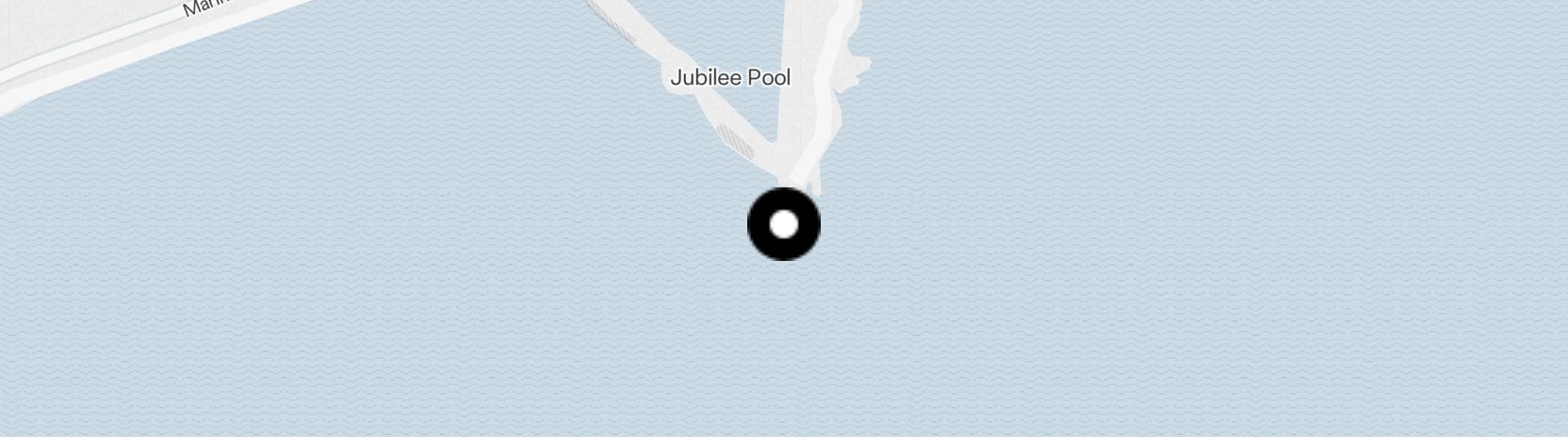Select the Jubilee Pool map label
Screen dimensions: 1568x437
[x=730, y=78]
